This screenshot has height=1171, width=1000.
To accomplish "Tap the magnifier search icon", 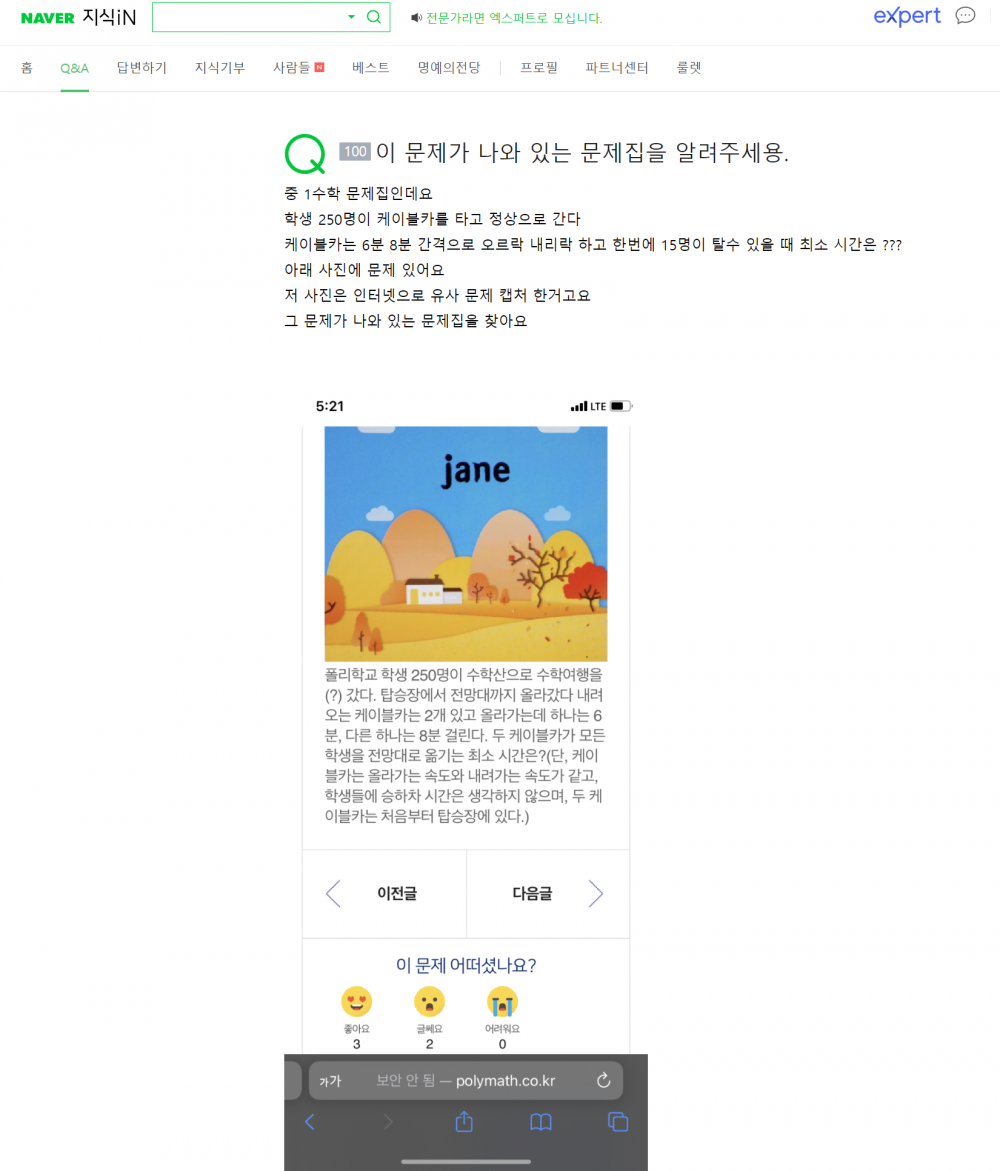I will (x=374, y=17).
